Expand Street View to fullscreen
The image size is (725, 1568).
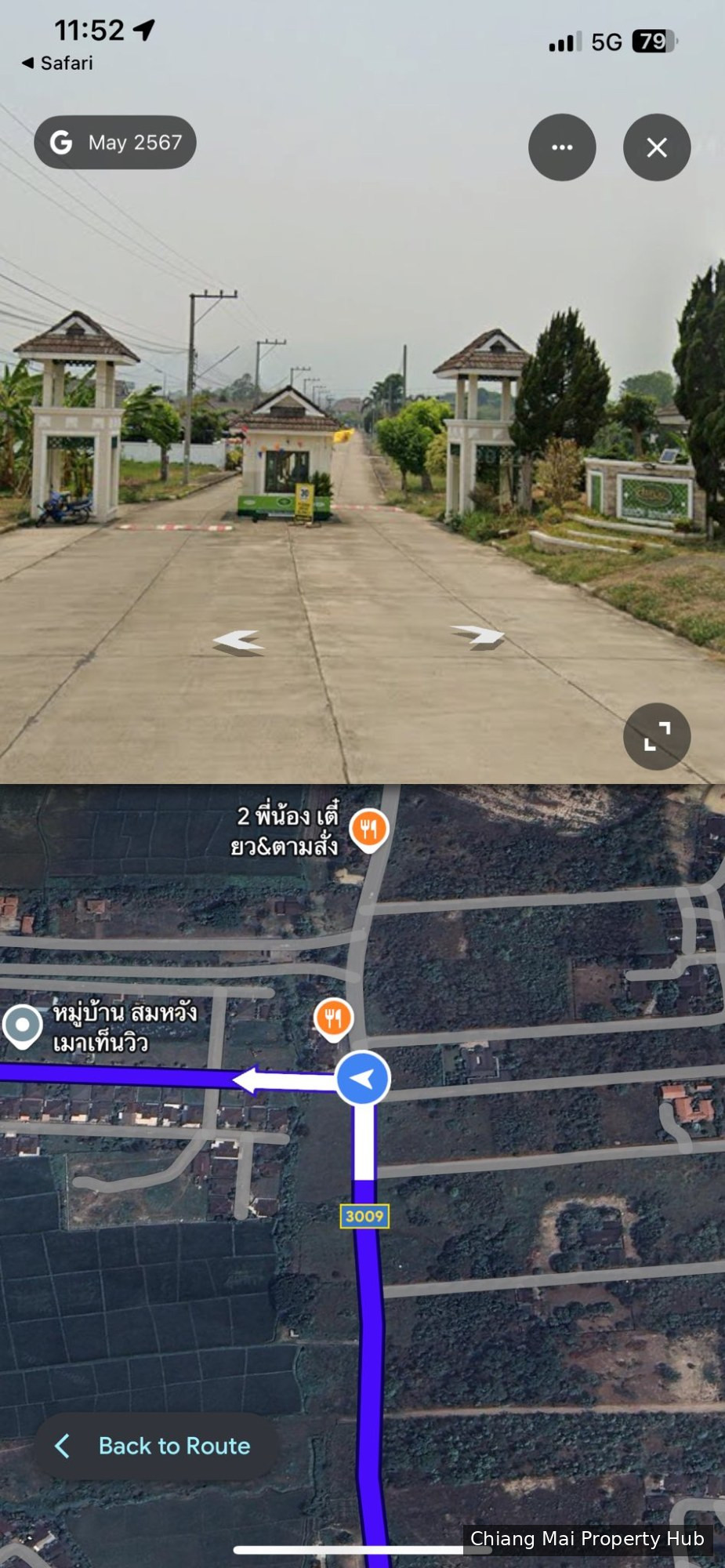[656, 736]
